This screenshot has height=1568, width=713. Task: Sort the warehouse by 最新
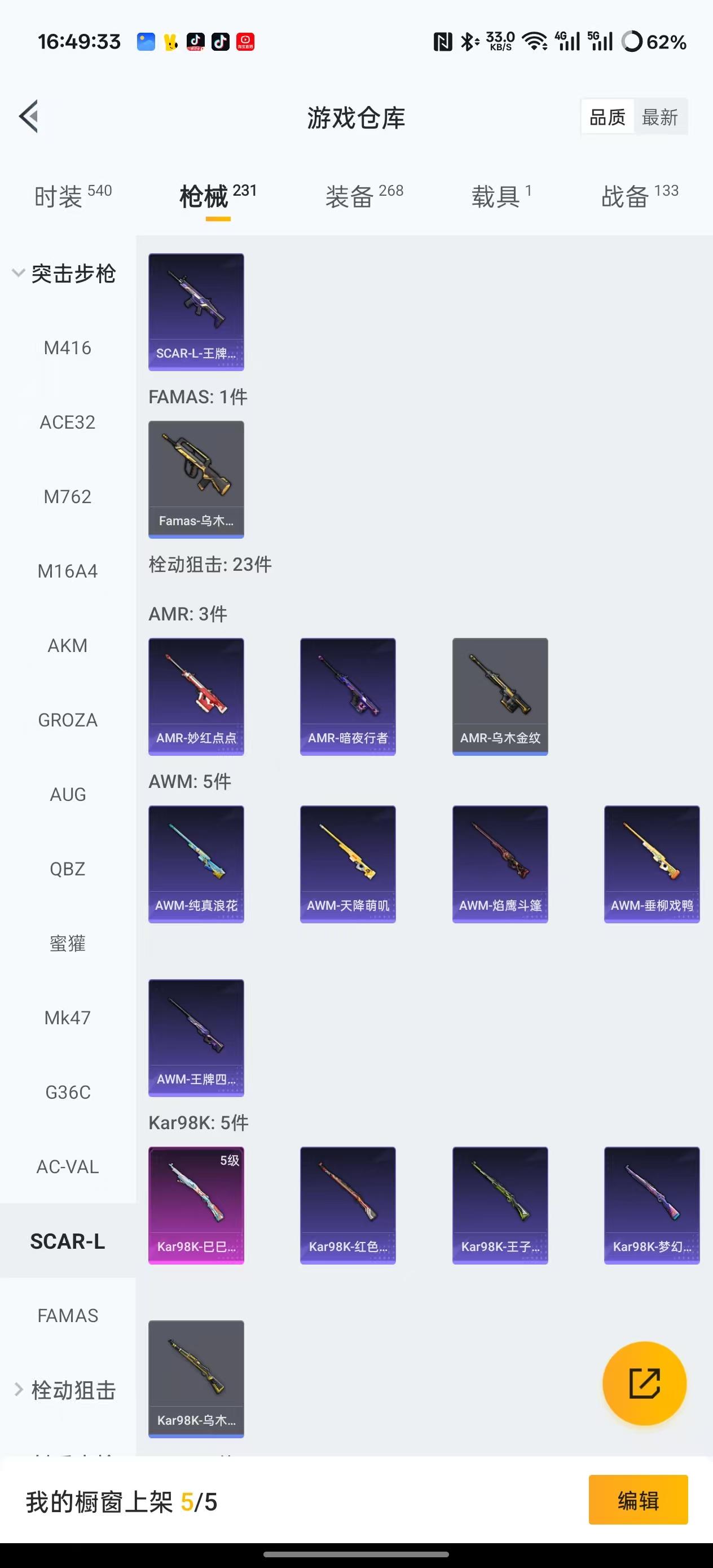coord(660,117)
